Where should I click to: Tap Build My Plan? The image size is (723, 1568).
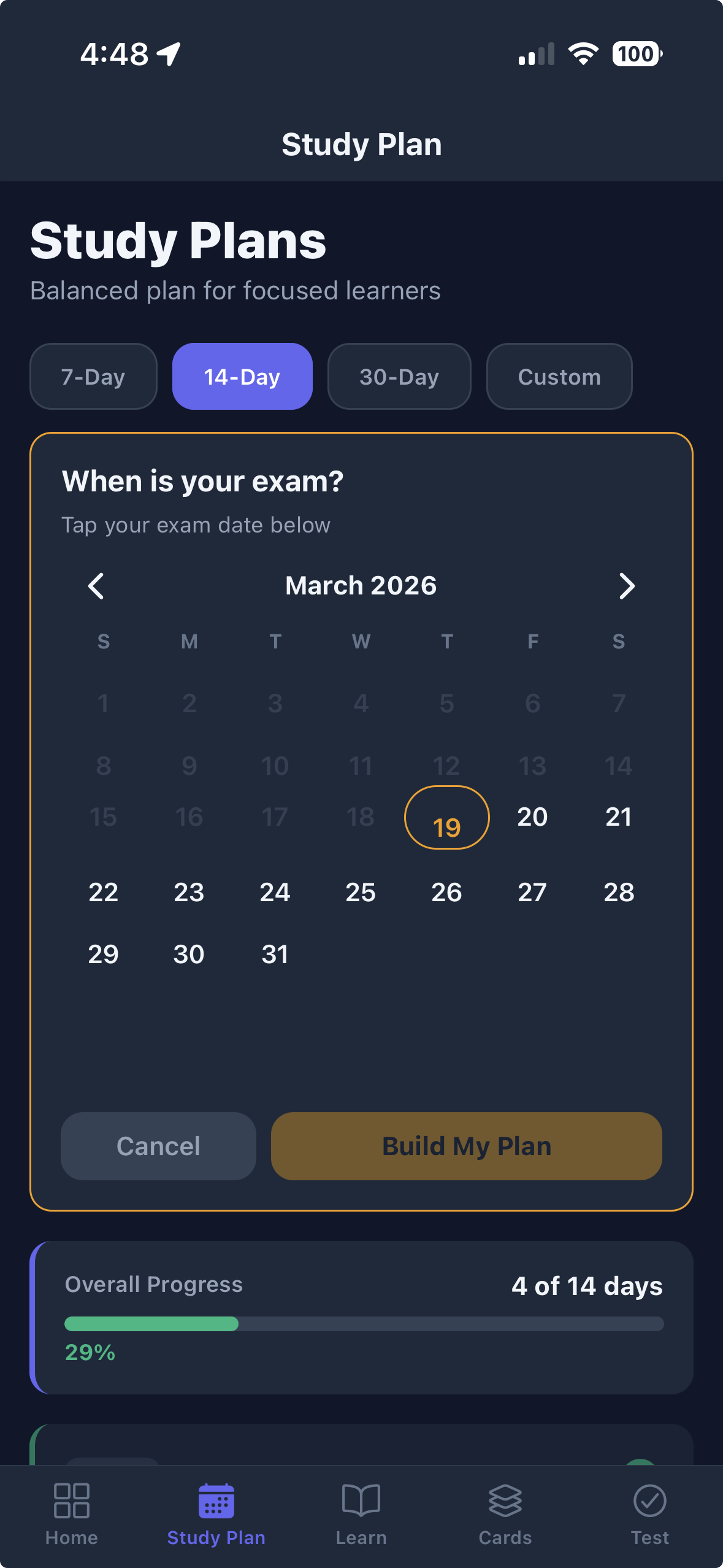tap(466, 1146)
